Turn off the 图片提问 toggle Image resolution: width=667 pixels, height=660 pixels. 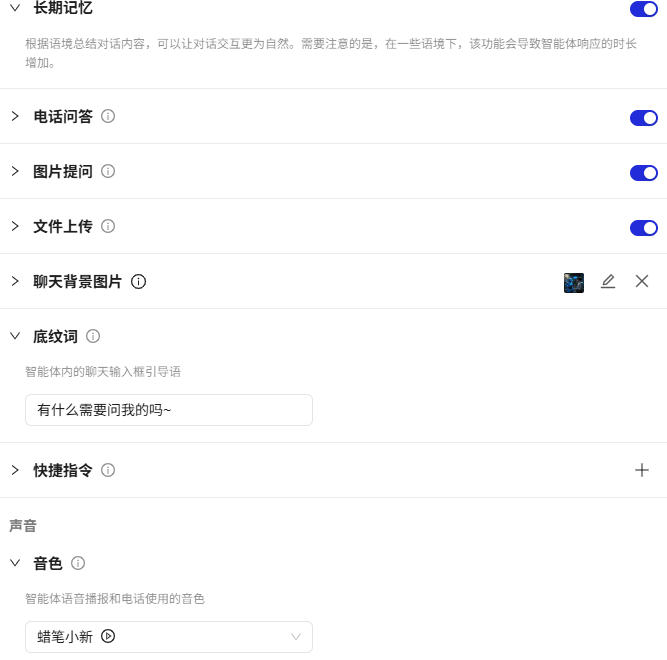(643, 173)
